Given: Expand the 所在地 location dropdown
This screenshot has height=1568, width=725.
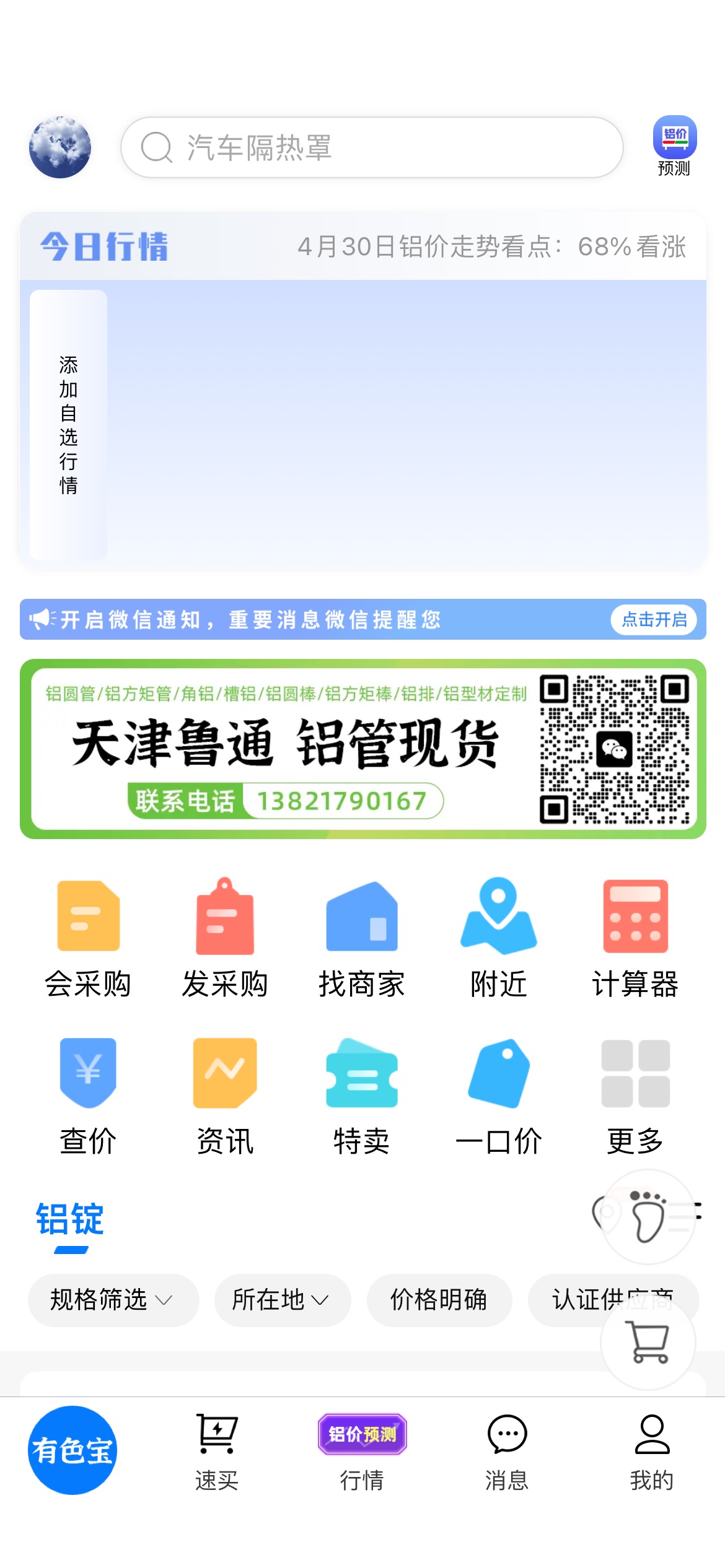Looking at the screenshot, I should click(283, 1300).
